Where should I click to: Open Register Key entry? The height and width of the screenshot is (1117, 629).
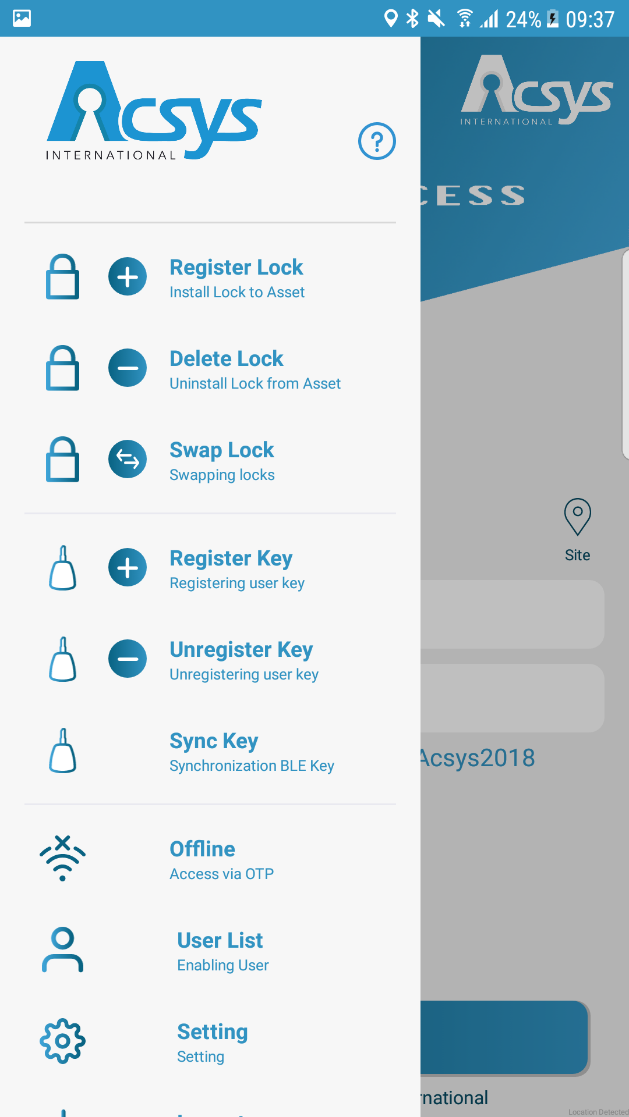[210, 568]
